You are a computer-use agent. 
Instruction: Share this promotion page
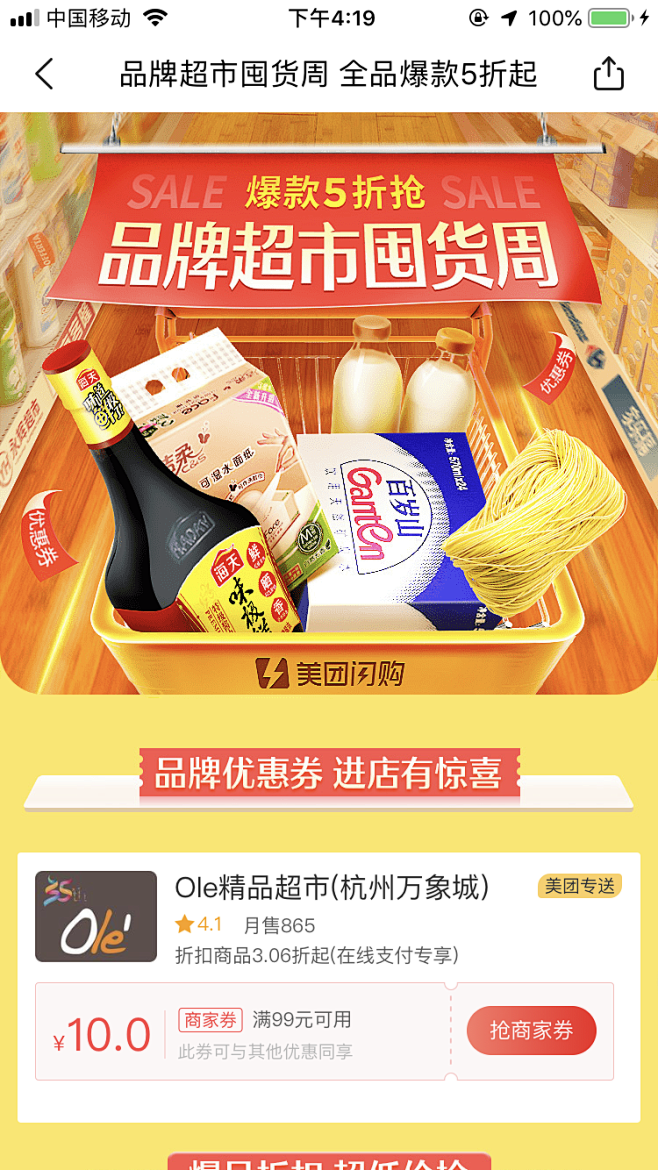tap(608, 74)
